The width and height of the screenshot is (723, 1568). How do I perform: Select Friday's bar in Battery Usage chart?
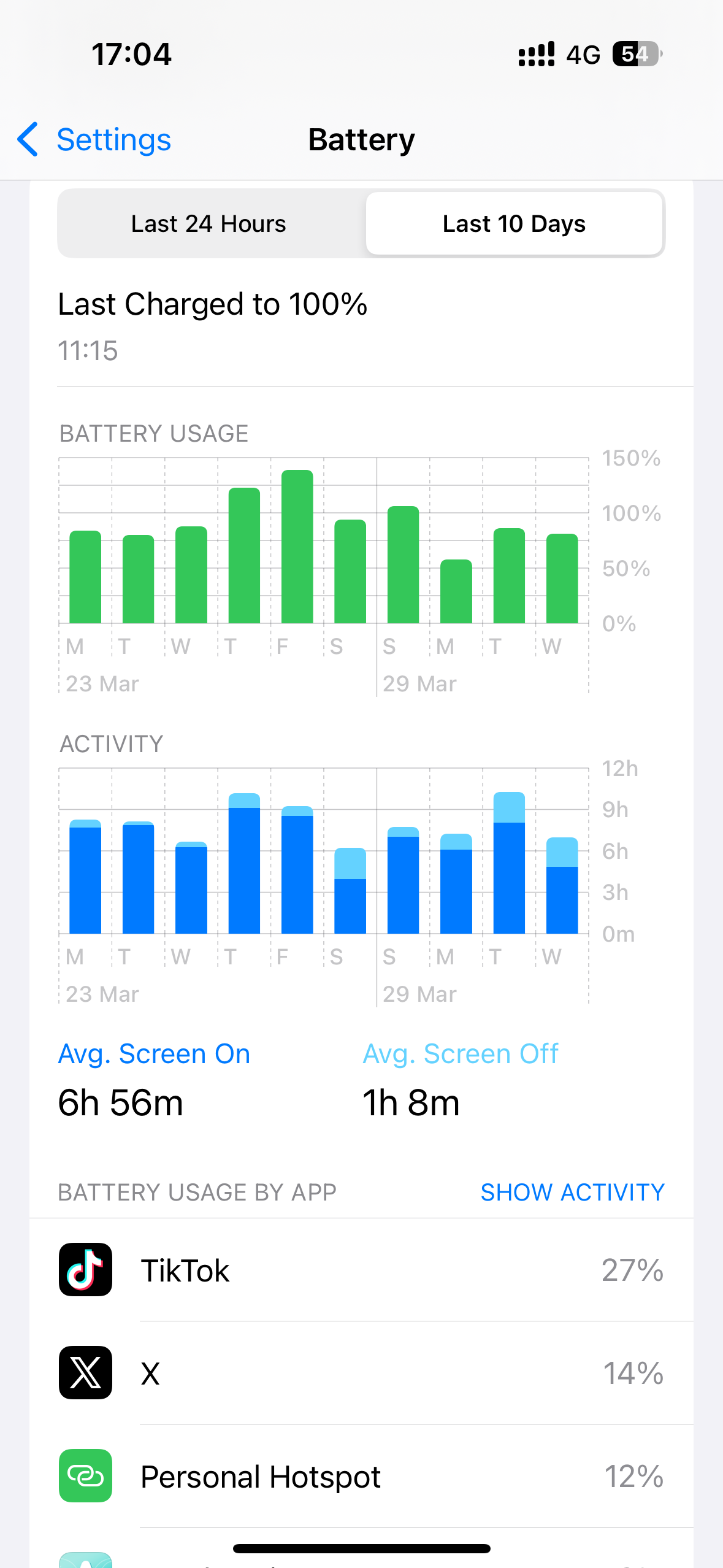coord(297,547)
